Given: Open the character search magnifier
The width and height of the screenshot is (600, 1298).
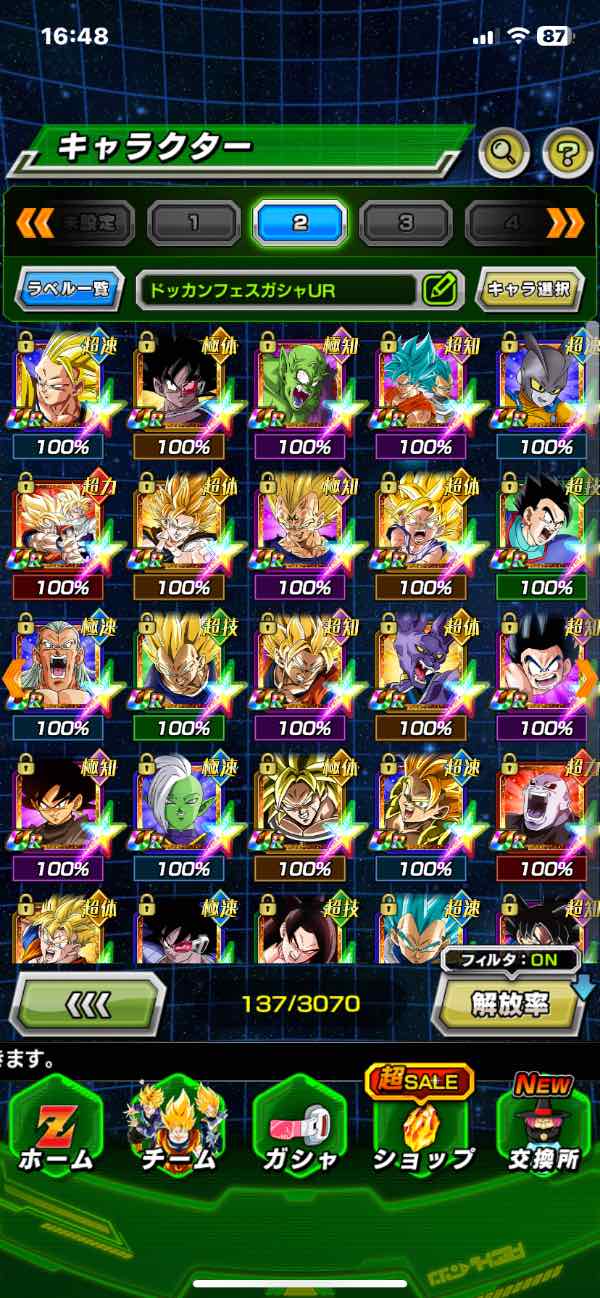Looking at the screenshot, I should pos(504,153).
